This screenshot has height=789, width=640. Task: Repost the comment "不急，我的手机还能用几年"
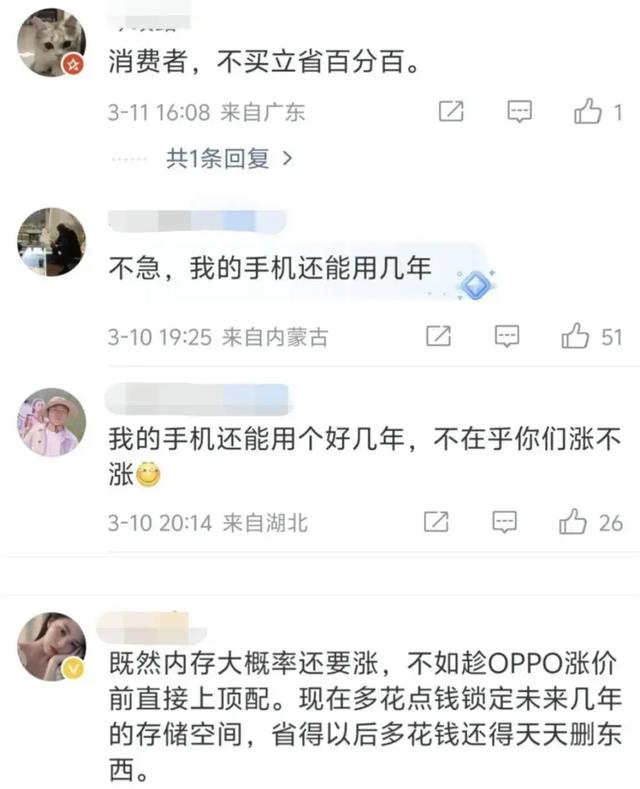point(439,337)
